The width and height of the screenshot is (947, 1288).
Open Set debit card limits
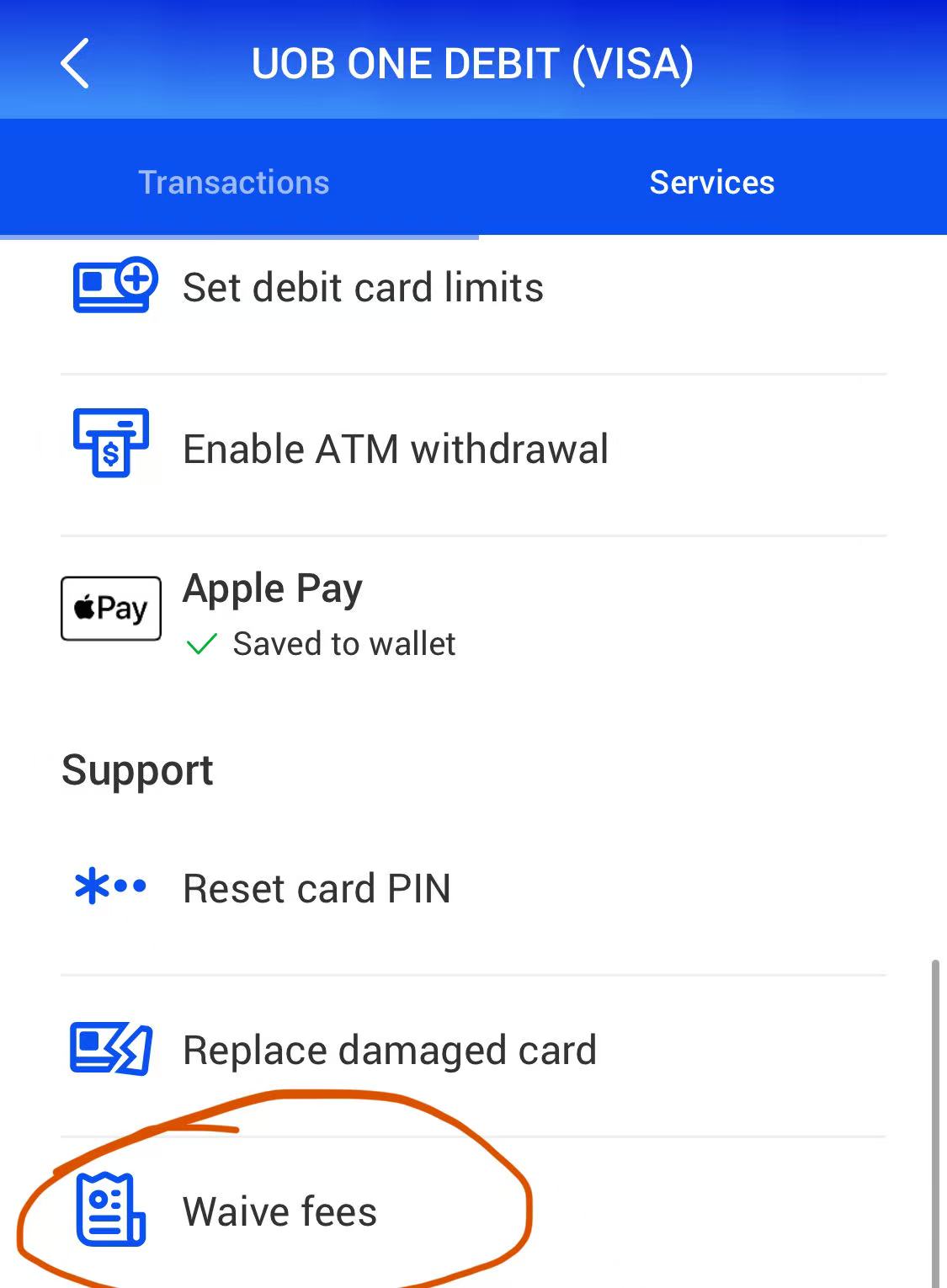click(x=363, y=288)
